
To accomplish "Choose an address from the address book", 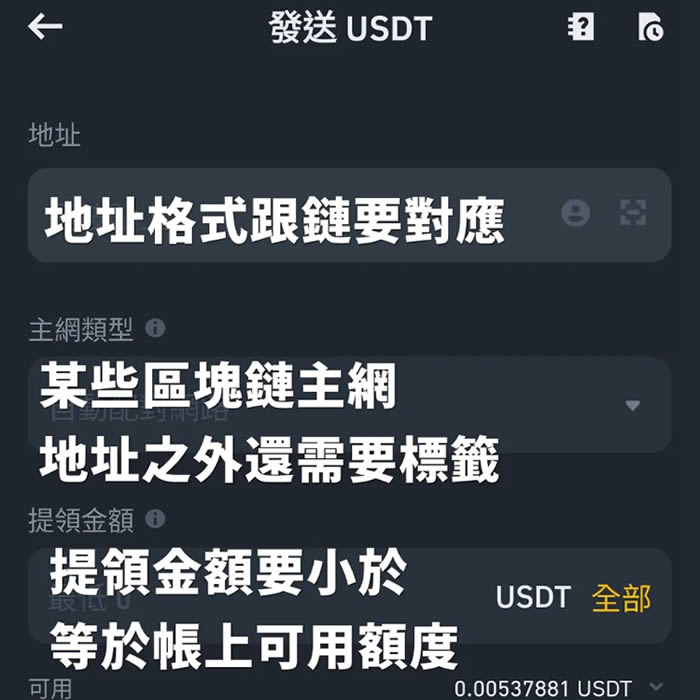I will point(575,212).
